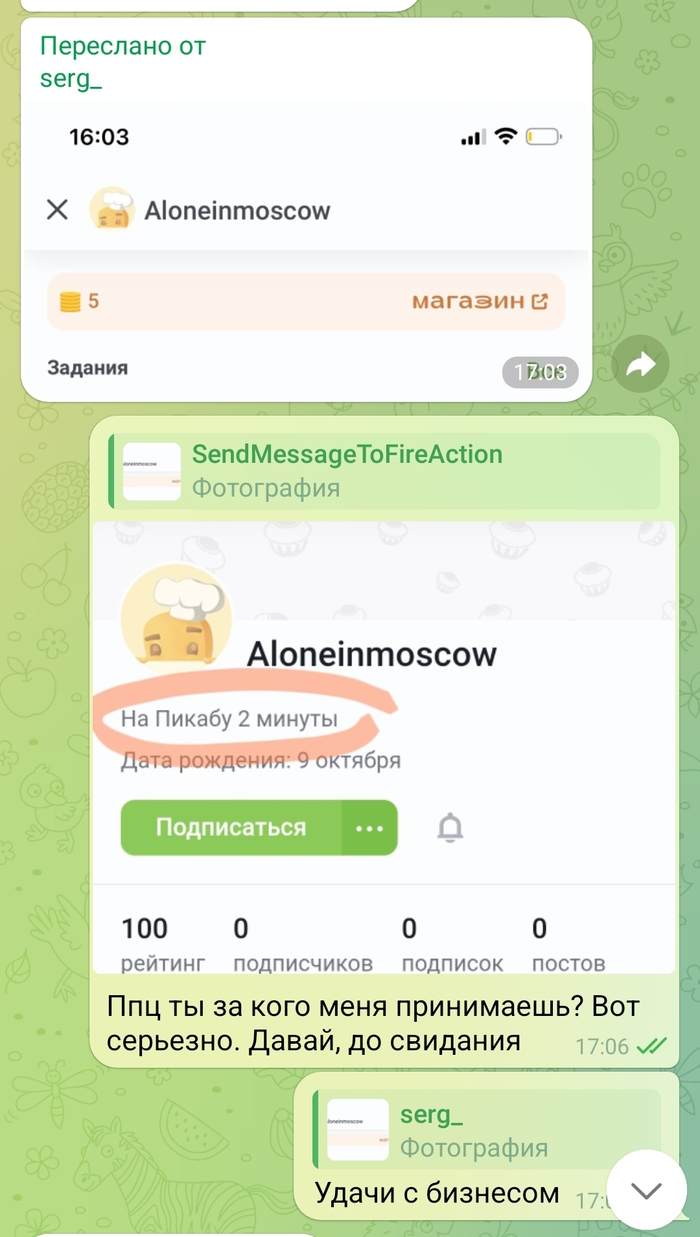The width and height of the screenshot is (700, 1237).
Task: Jump to the quoted serg_ photo reply
Action: [x=486, y=1130]
